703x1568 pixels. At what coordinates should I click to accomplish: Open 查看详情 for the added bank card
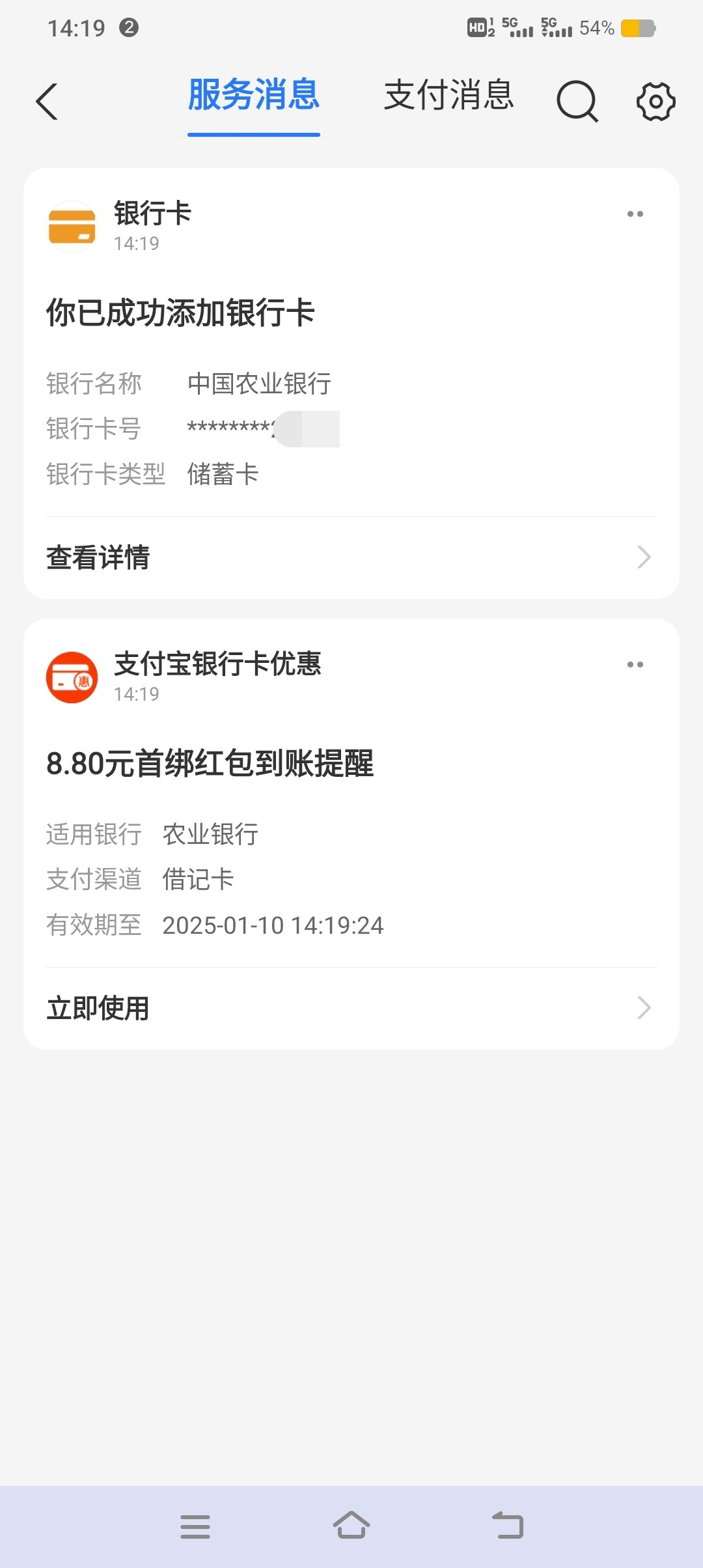pyautogui.click(x=351, y=557)
